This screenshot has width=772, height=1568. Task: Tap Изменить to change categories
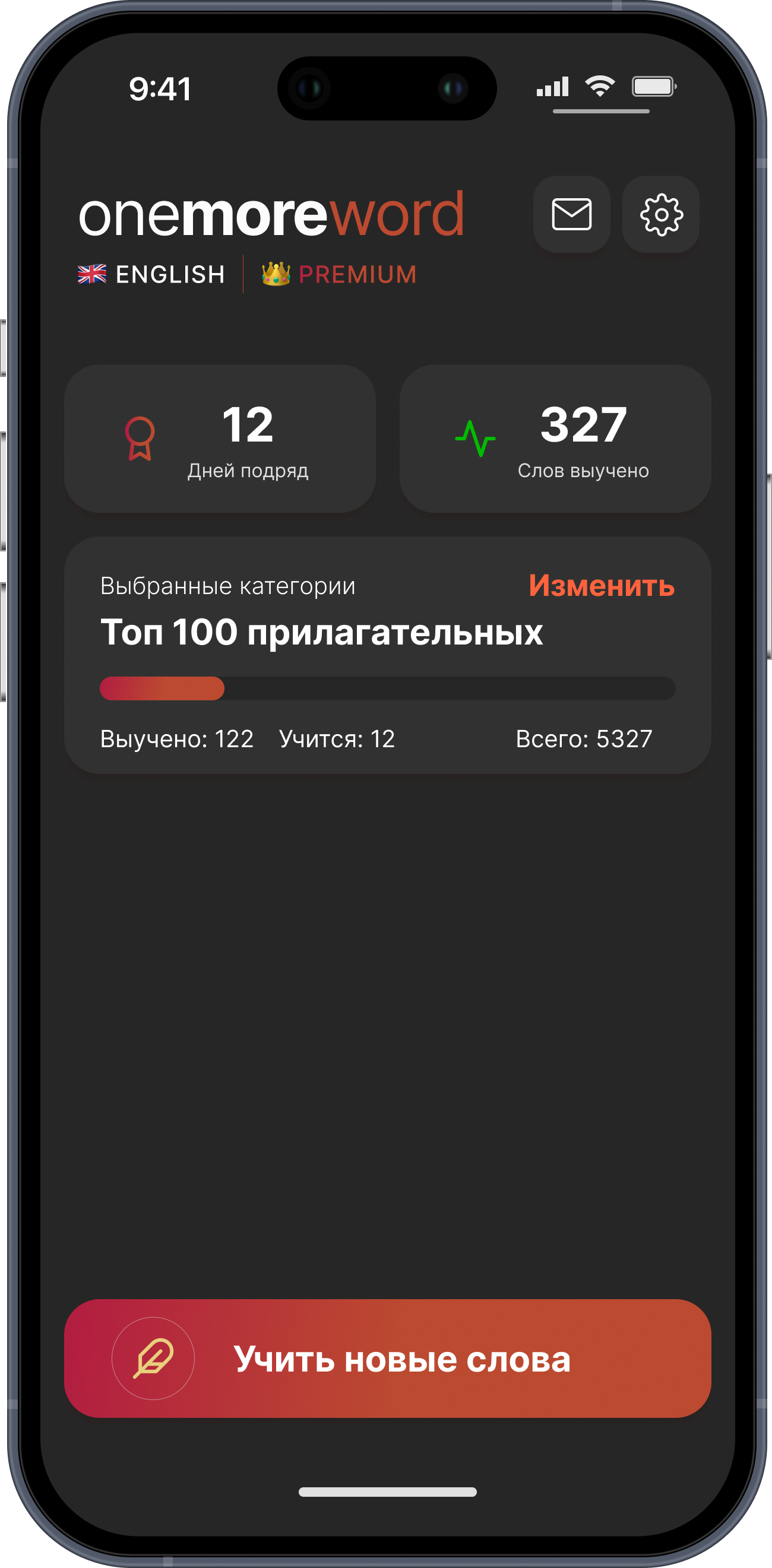click(601, 585)
